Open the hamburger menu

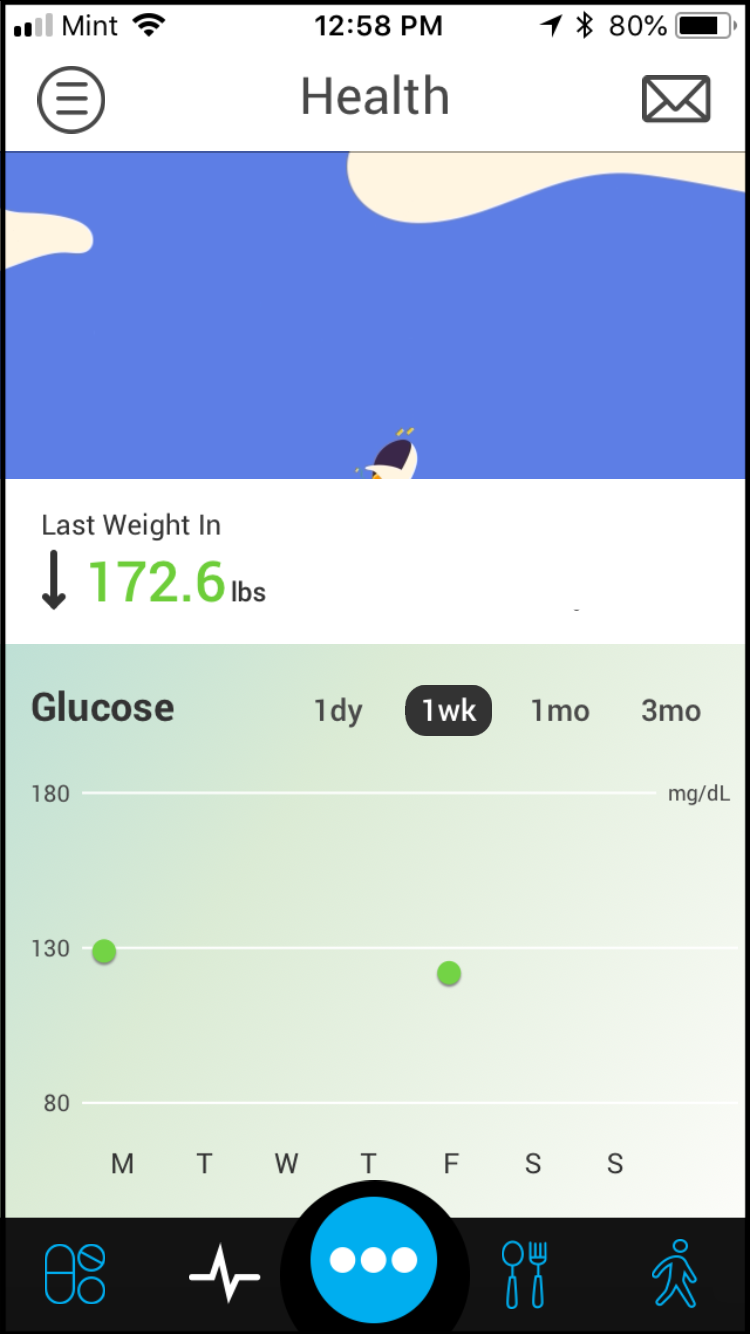click(71, 99)
